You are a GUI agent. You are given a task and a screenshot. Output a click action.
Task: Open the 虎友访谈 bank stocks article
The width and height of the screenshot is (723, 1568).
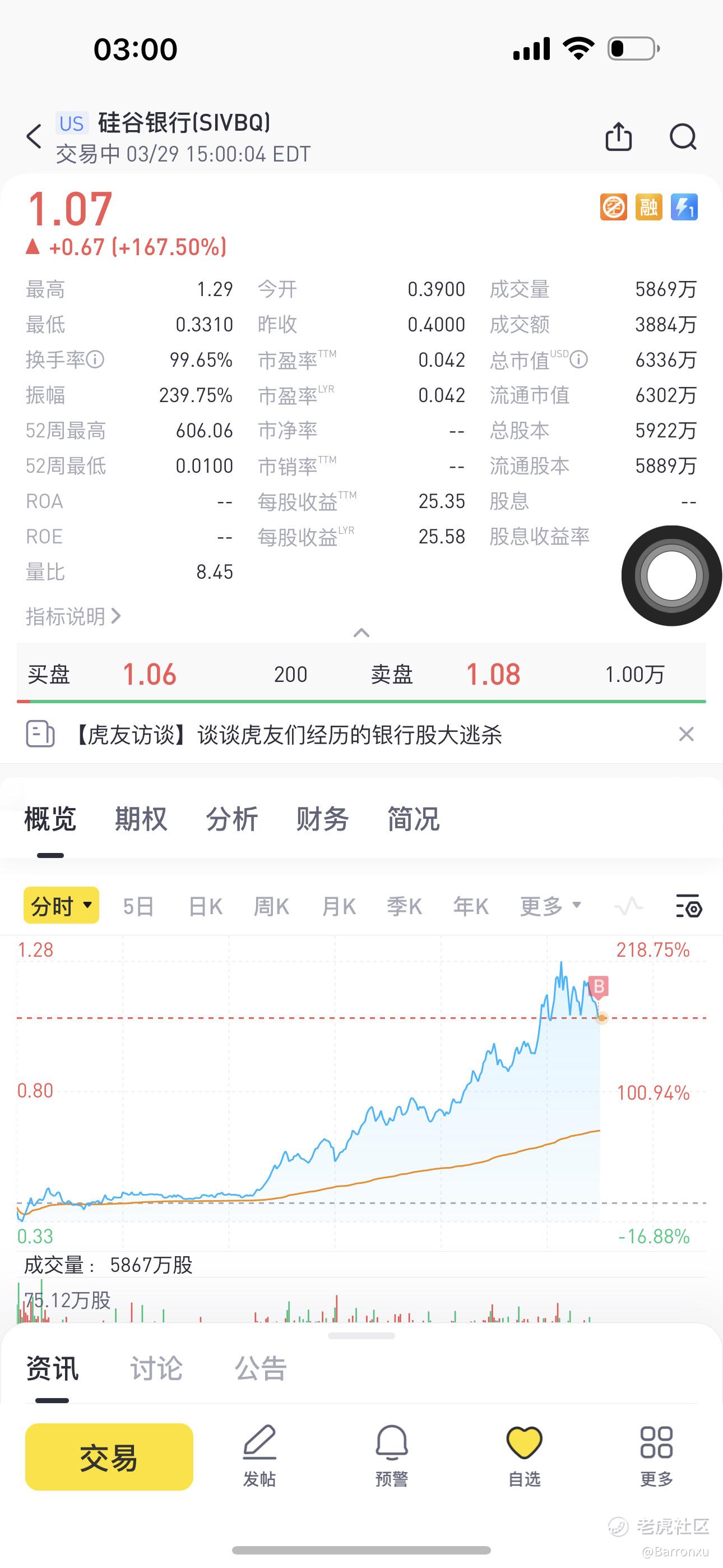tap(286, 735)
